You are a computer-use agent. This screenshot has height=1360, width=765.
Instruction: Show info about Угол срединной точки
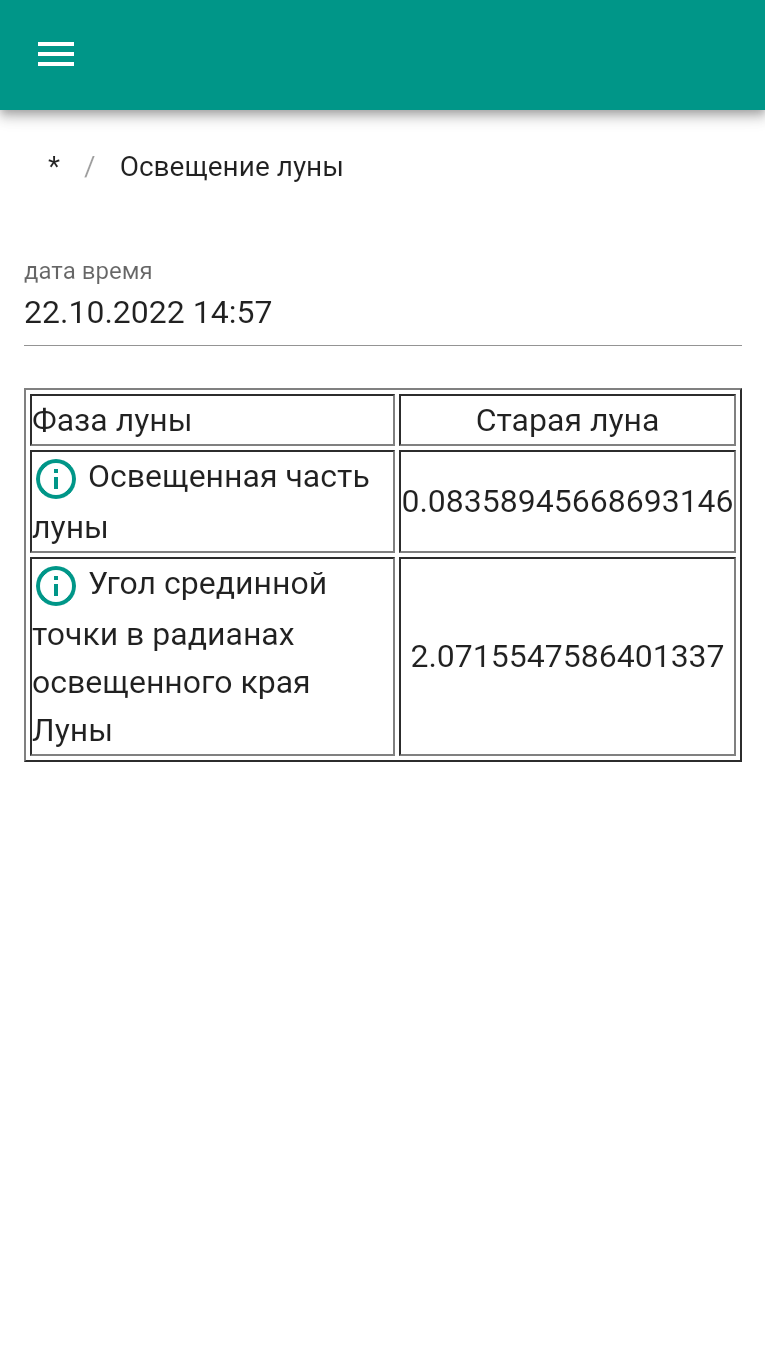pos(56,585)
